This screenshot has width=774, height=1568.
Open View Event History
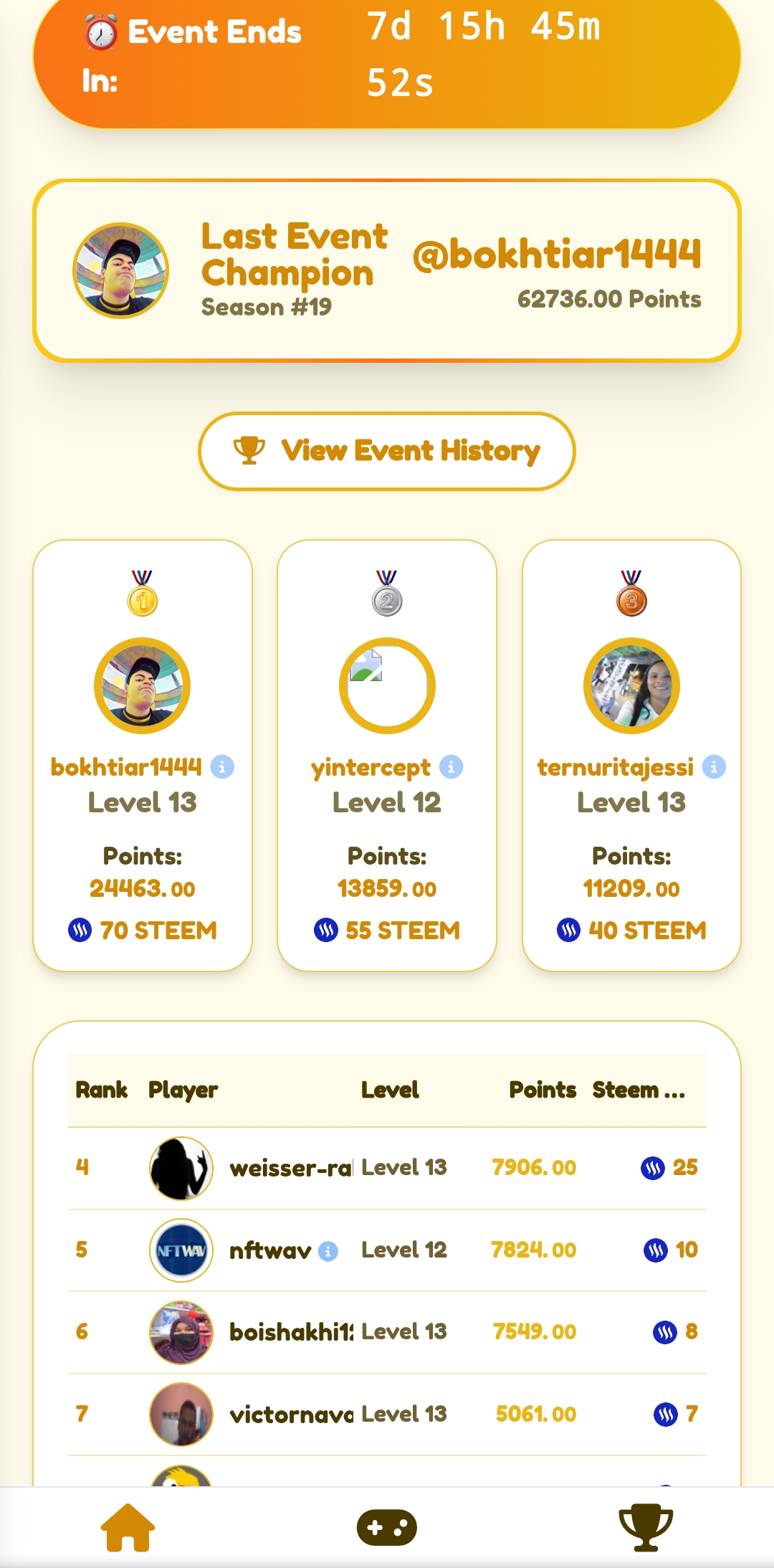(x=387, y=452)
